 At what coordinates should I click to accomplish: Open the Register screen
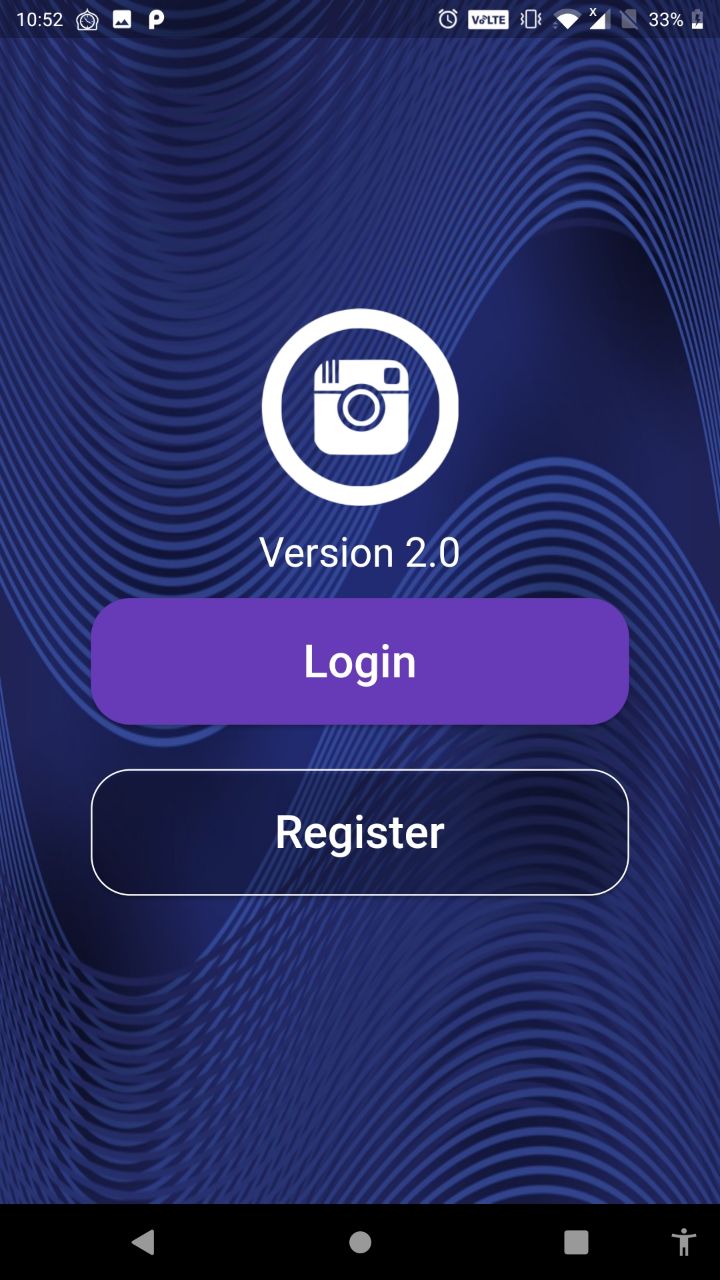360,832
